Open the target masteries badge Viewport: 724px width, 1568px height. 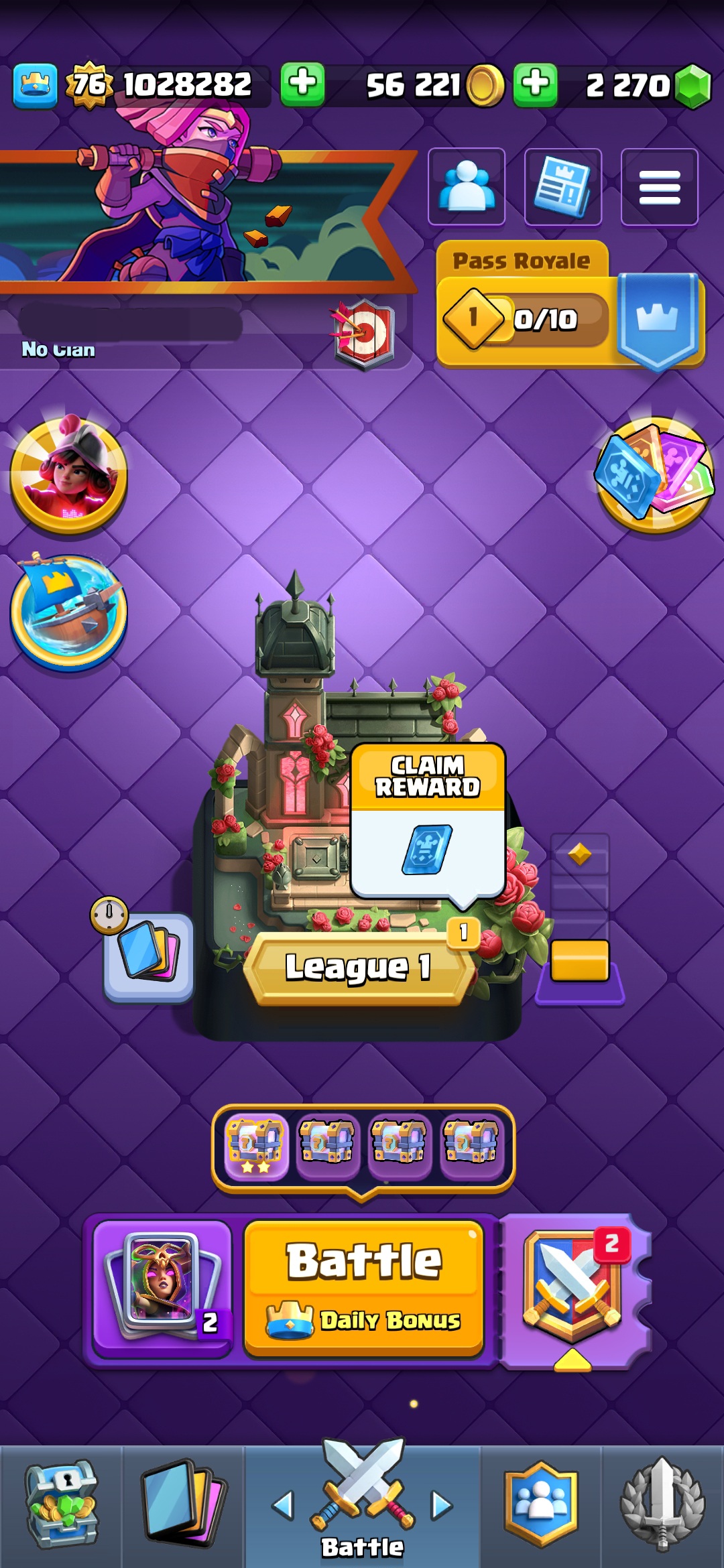[x=364, y=333]
